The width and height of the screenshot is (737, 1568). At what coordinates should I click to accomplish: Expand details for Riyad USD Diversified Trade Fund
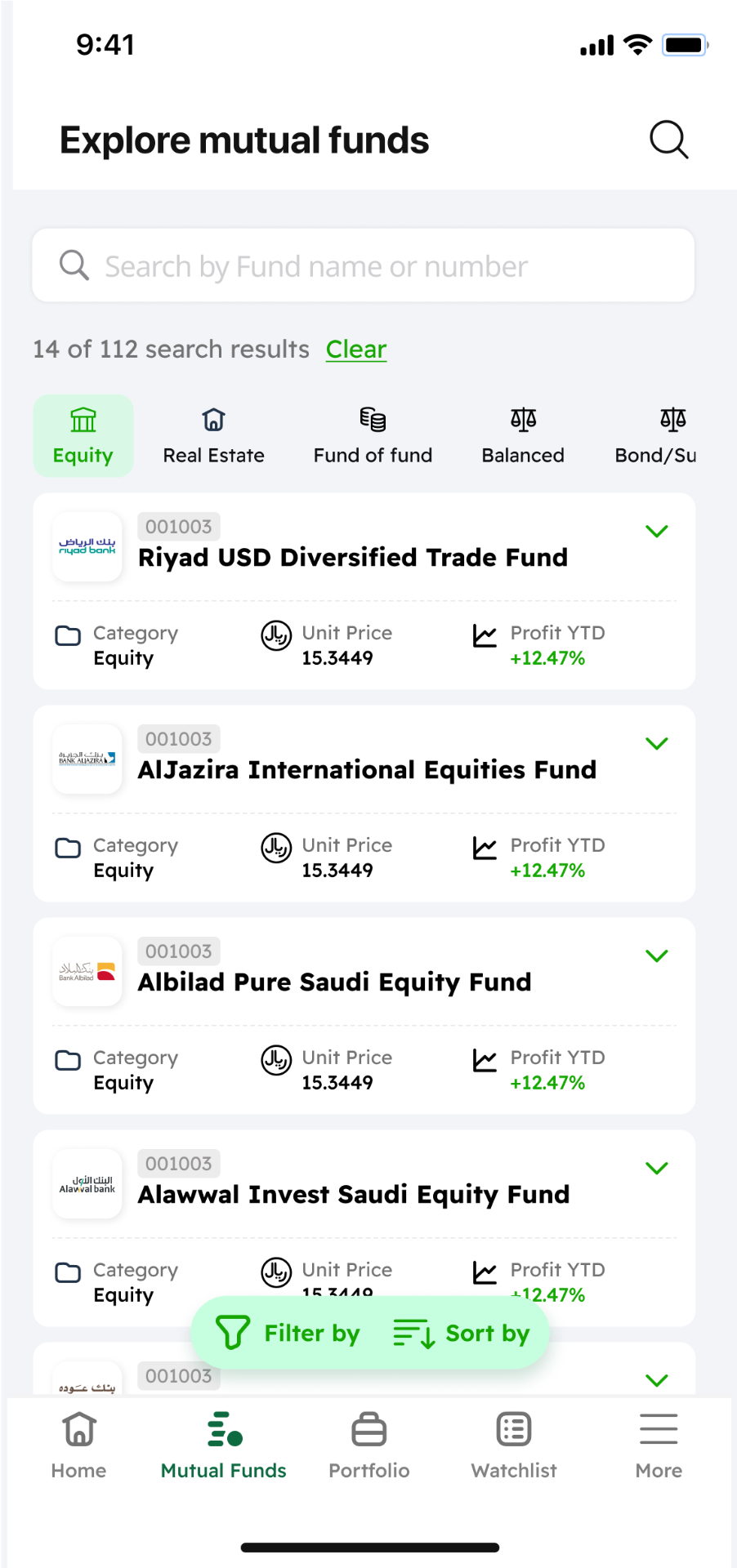click(656, 531)
